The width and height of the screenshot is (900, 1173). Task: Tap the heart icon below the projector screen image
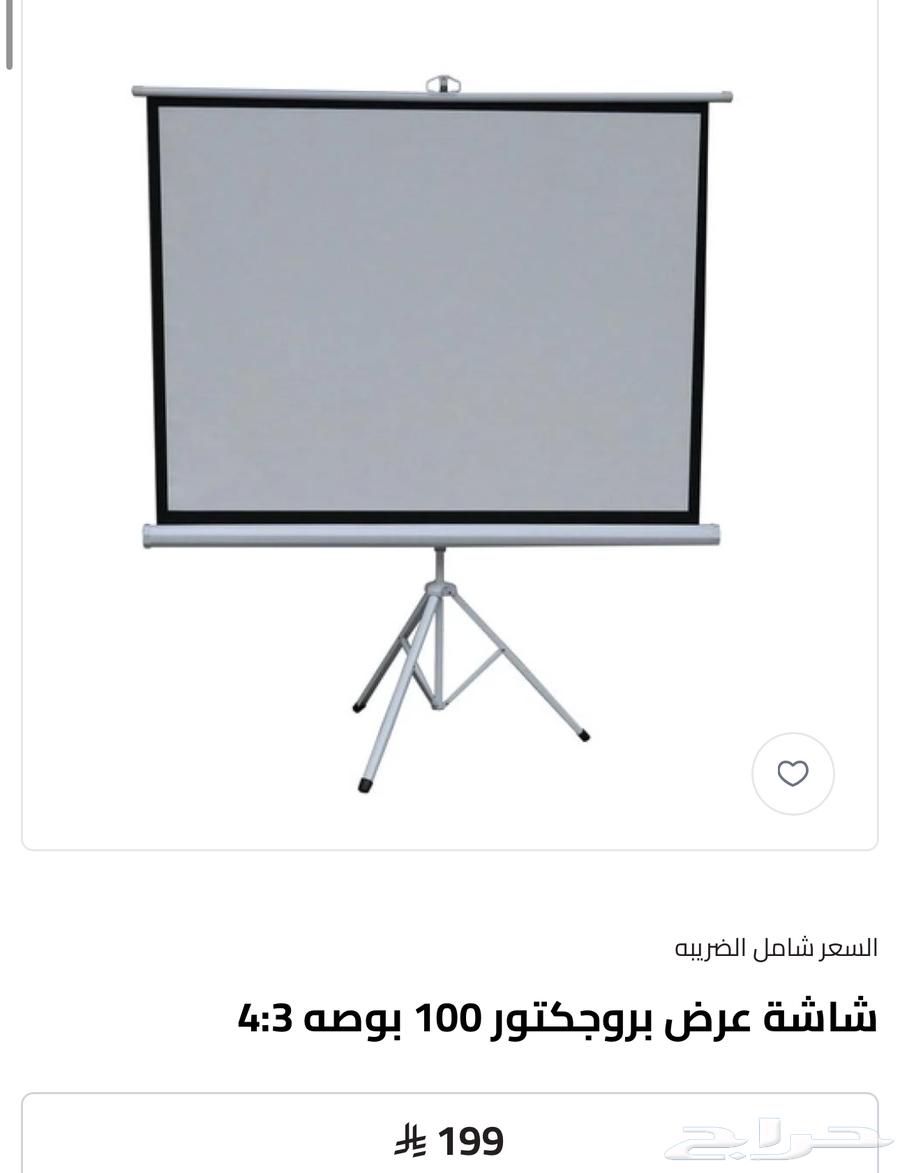tap(793, 772)
